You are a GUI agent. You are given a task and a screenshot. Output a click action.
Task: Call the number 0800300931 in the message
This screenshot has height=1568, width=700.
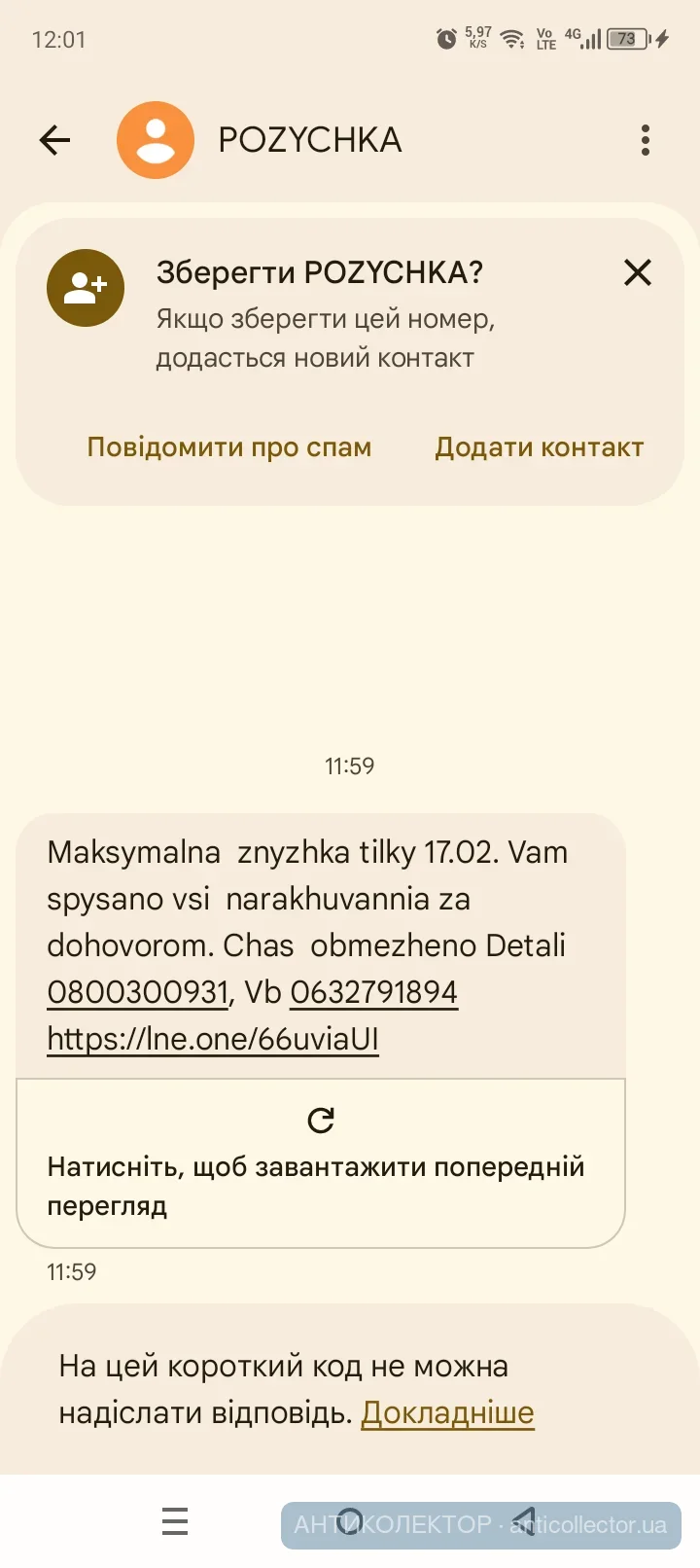[x=137, y=992]
